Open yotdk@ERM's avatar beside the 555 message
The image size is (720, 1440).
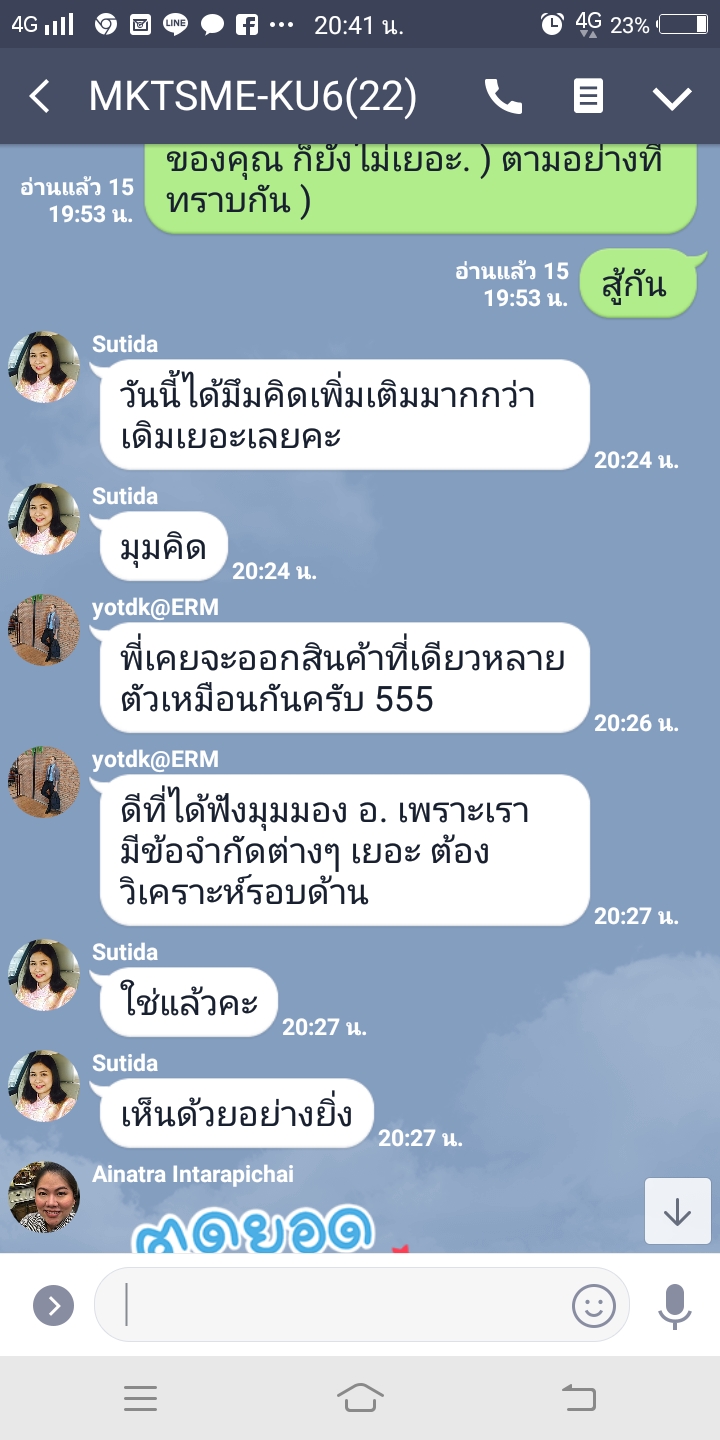pyautogui.click(x=44, y=630)
